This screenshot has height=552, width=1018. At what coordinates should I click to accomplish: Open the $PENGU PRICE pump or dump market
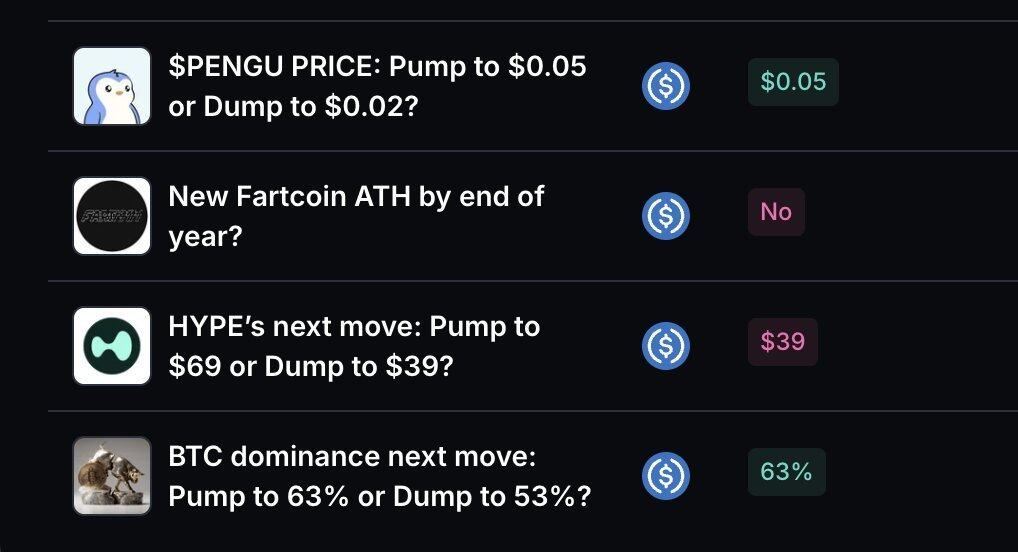[x=377, y=86]
